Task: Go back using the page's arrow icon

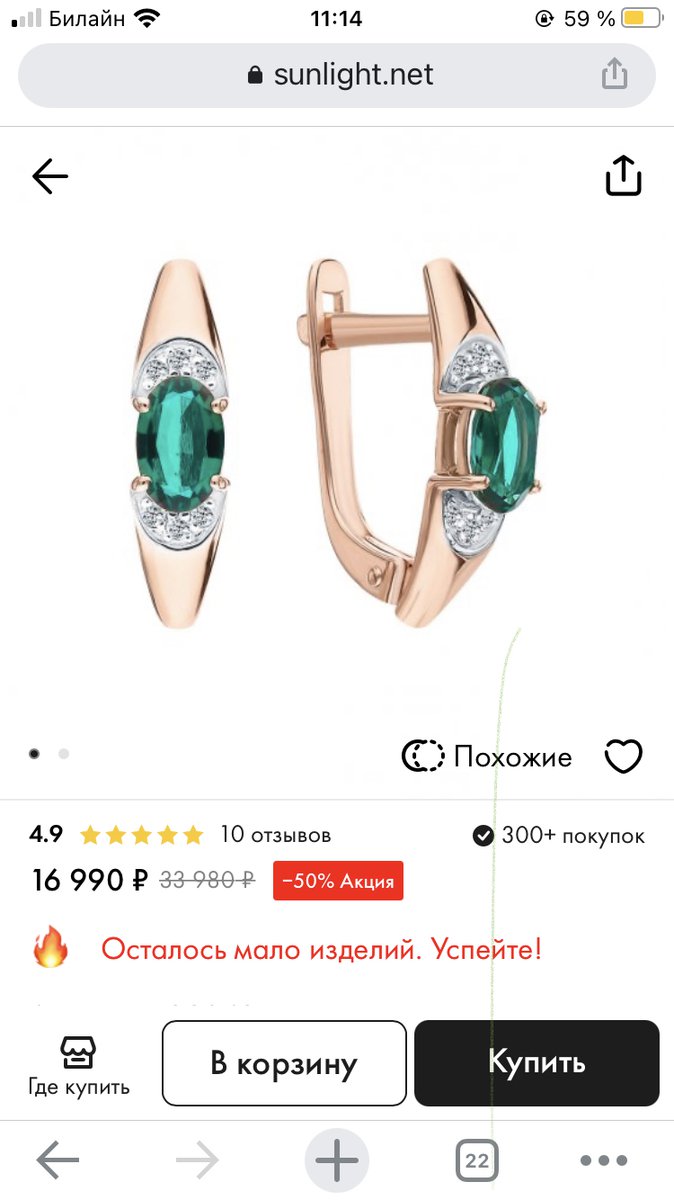Action: coord(50,177)
